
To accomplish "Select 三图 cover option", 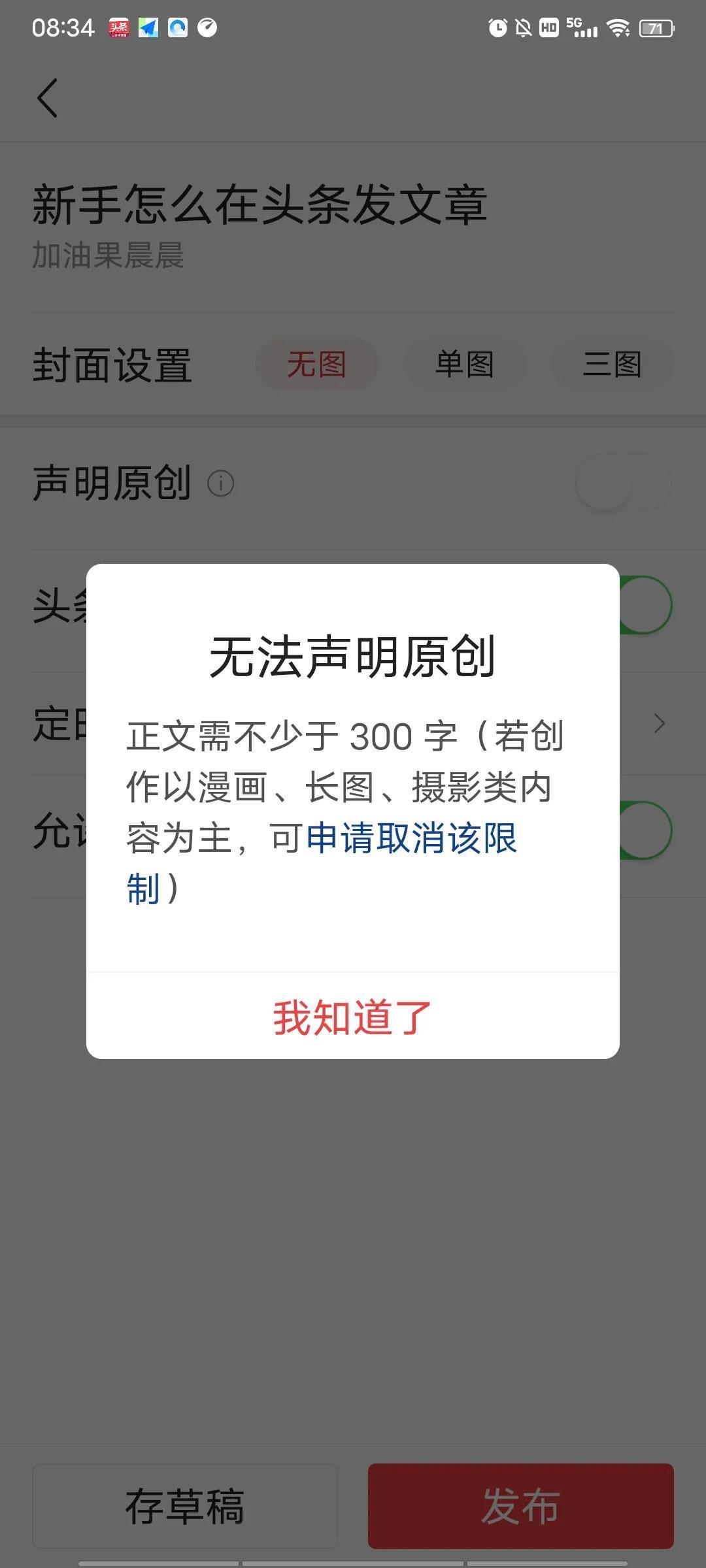I will 612,364.
